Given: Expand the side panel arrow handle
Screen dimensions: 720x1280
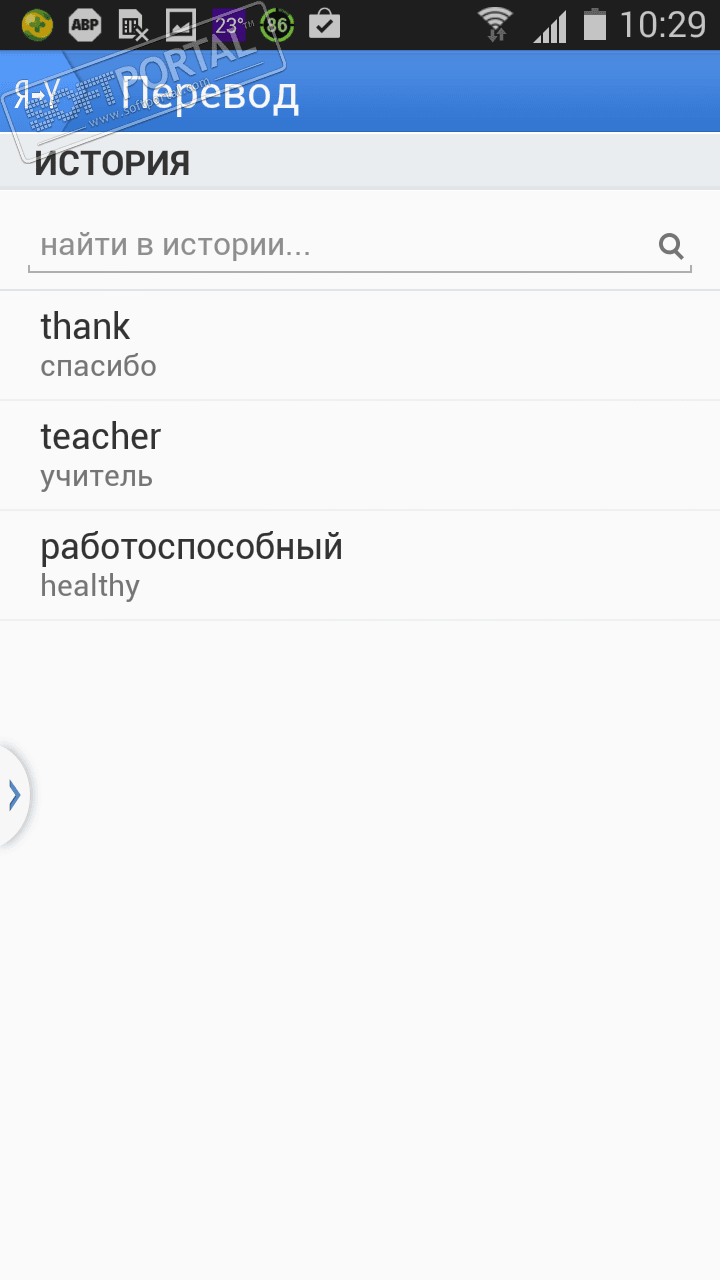Looking at the screenshot, I should pos(14,795).
